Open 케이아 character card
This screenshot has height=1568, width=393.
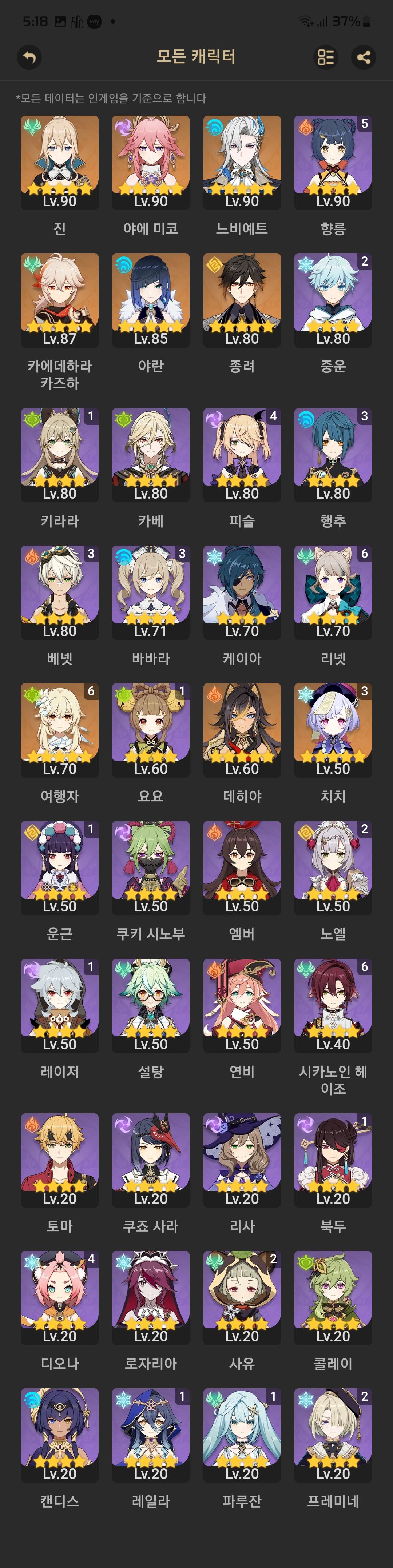[242, 592]
